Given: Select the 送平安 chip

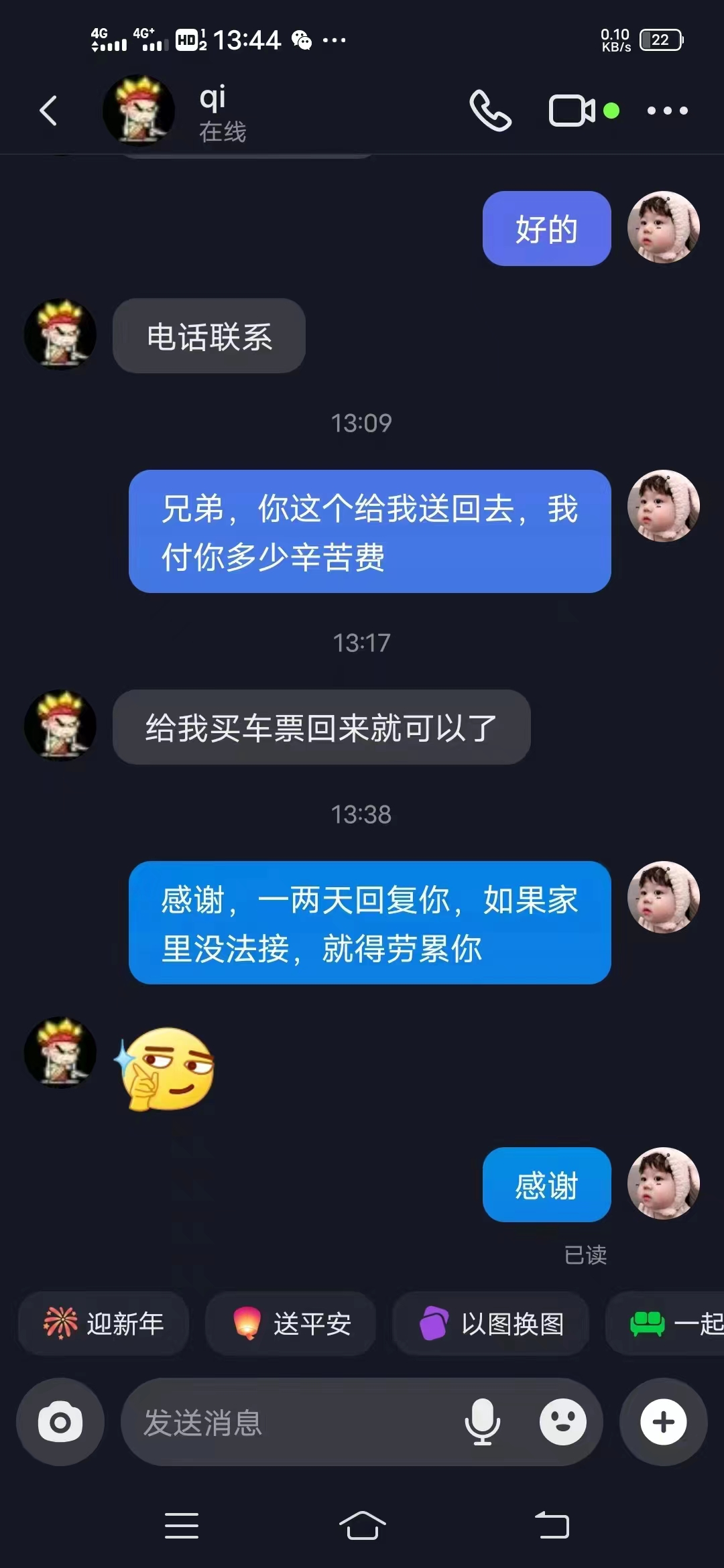Looking at the screenshot, I should (290, 1323).
